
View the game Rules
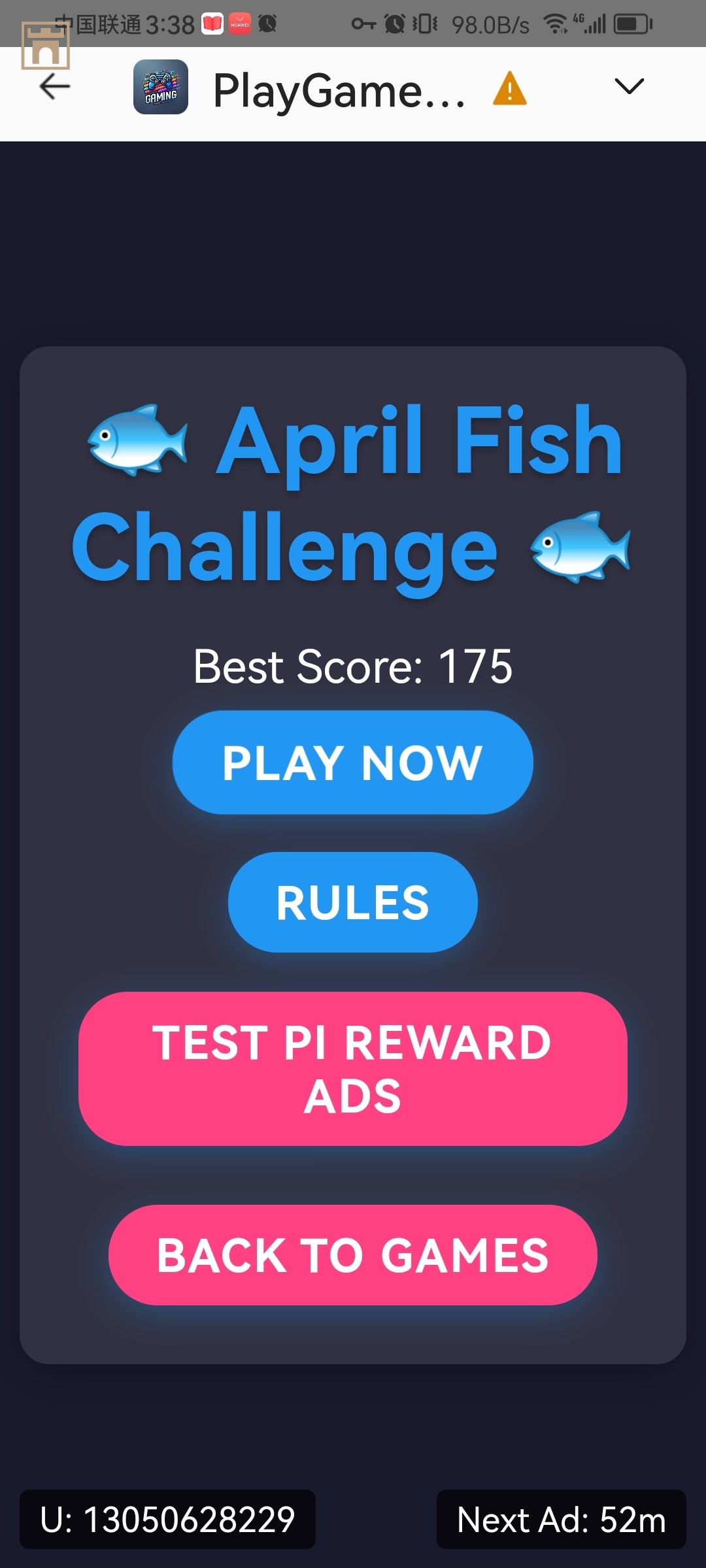[352, 902]
